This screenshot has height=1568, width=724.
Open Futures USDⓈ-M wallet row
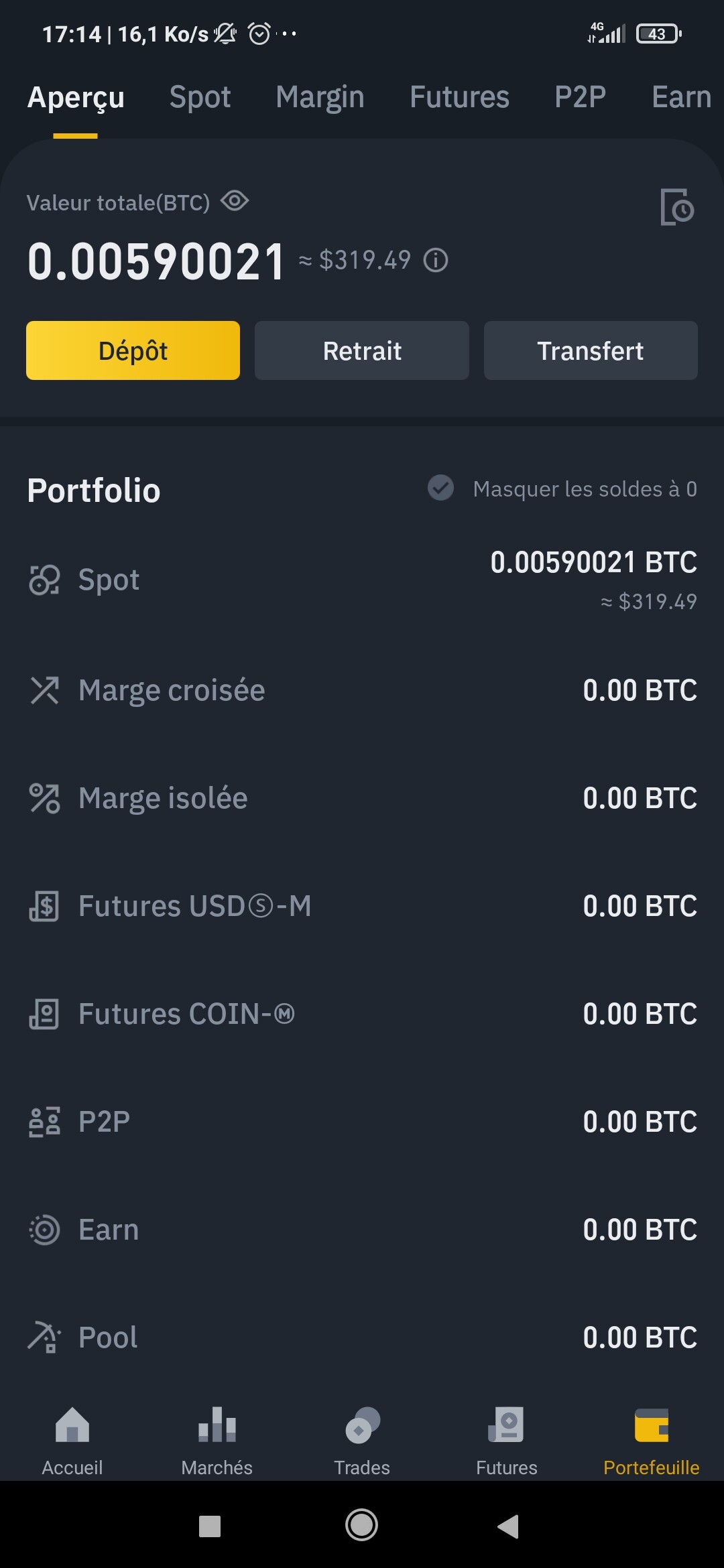click(x=362, y=906)
